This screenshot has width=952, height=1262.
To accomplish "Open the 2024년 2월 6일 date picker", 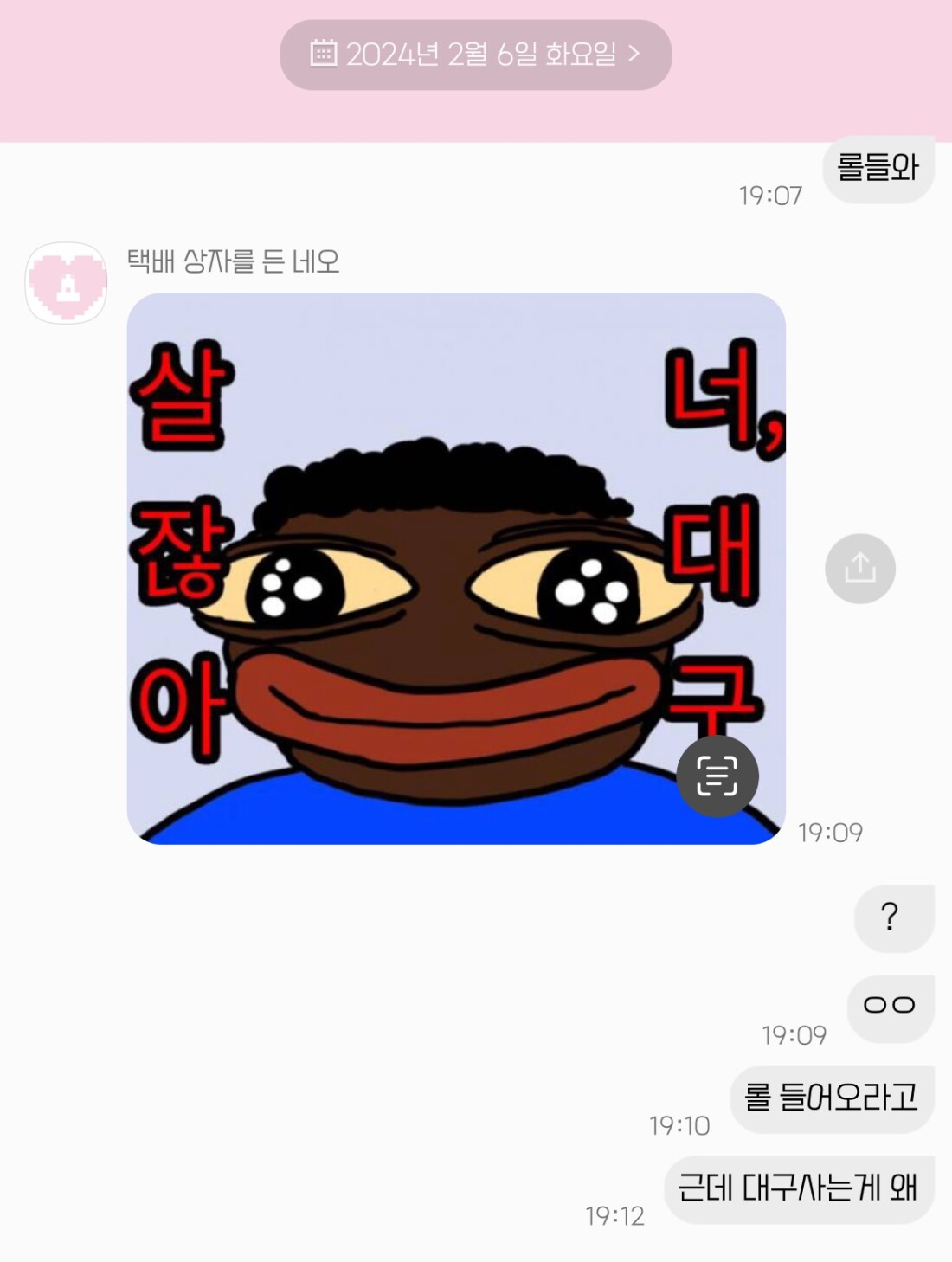I will (x=475, y=55).
